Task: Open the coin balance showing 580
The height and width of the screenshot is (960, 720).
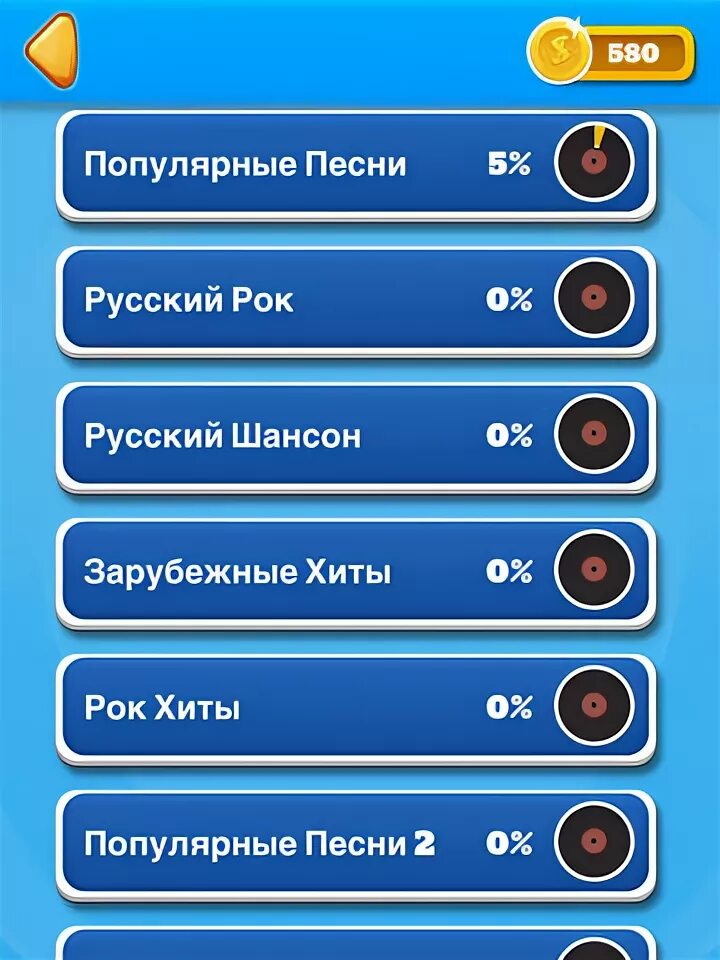Action: point(610,51)
